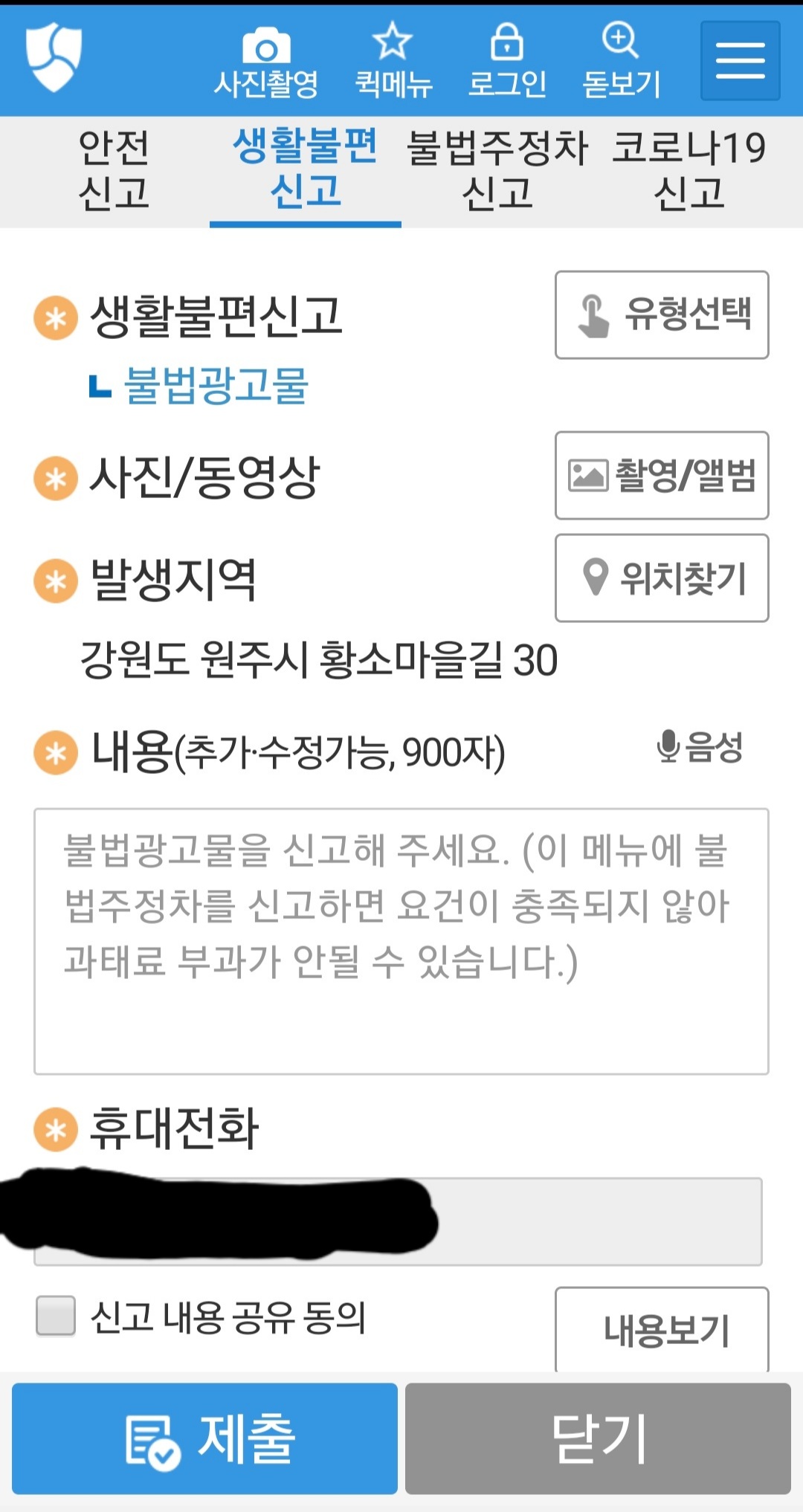The image size is (803, 1512).
Task: Submit the report with 제출
Action: pyautogui.click(x=204, y=1438)
